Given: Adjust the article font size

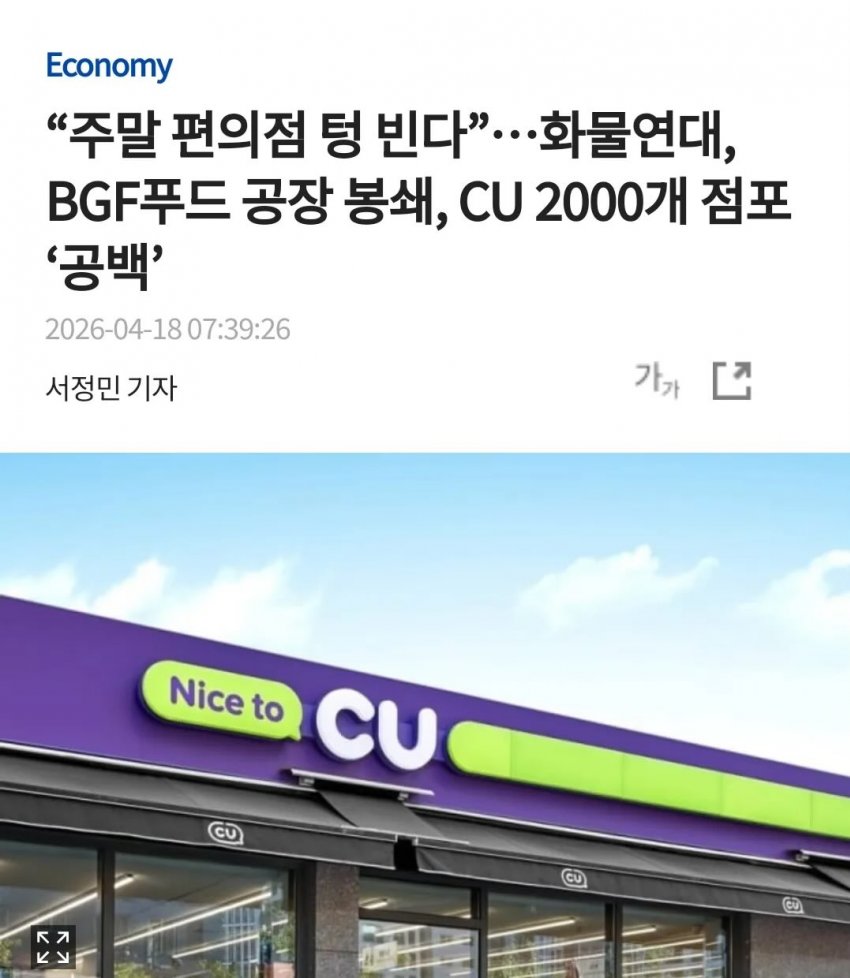Looking at the screenshot, I should (656, 380).
